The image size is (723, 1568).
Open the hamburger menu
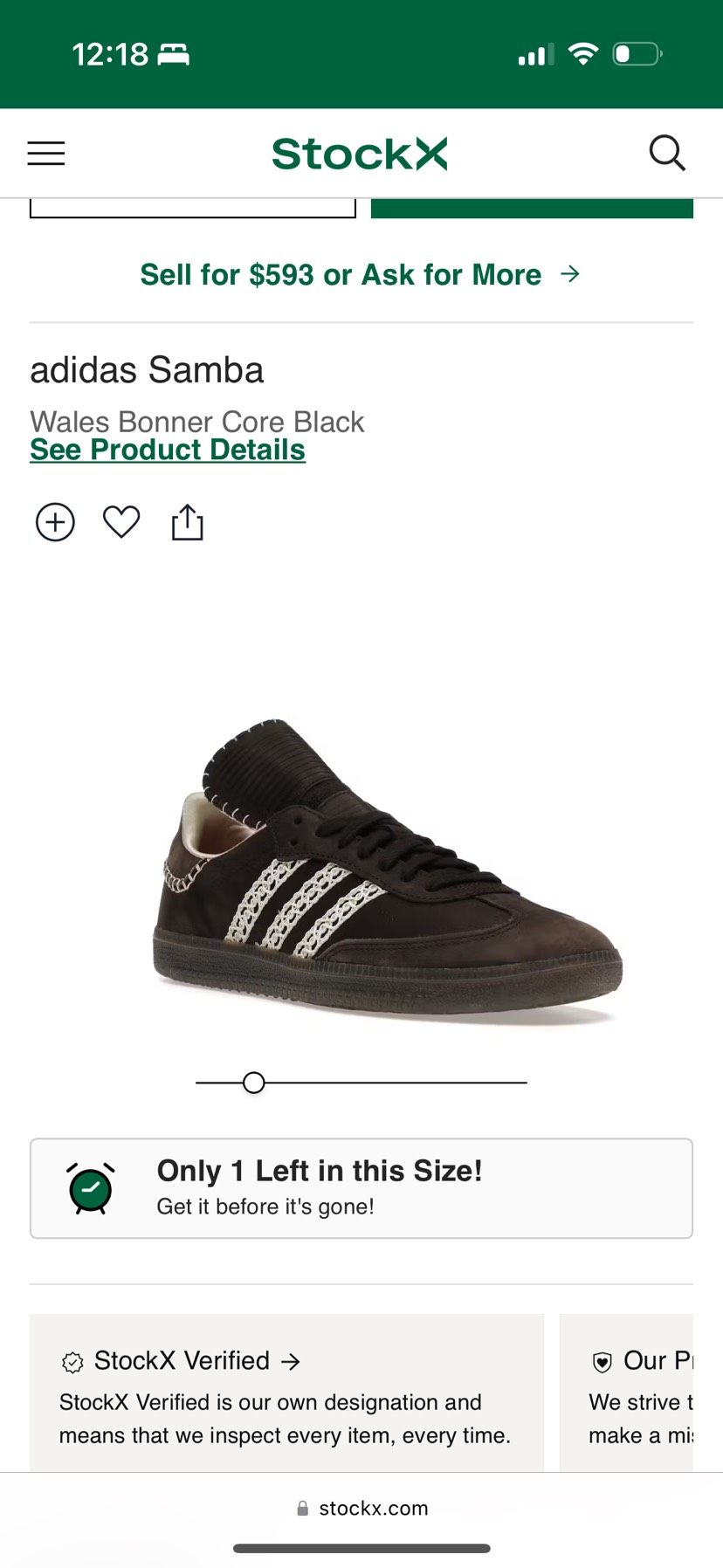click(x=46, y=154)
